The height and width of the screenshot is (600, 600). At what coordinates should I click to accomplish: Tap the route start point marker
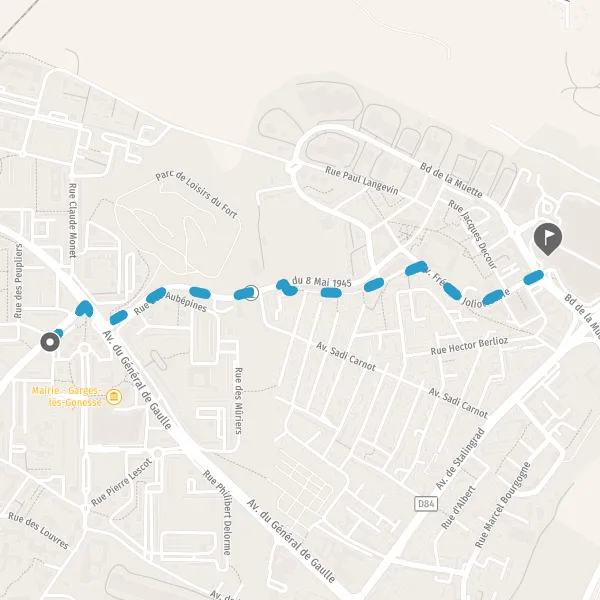(x=50, y=342)
